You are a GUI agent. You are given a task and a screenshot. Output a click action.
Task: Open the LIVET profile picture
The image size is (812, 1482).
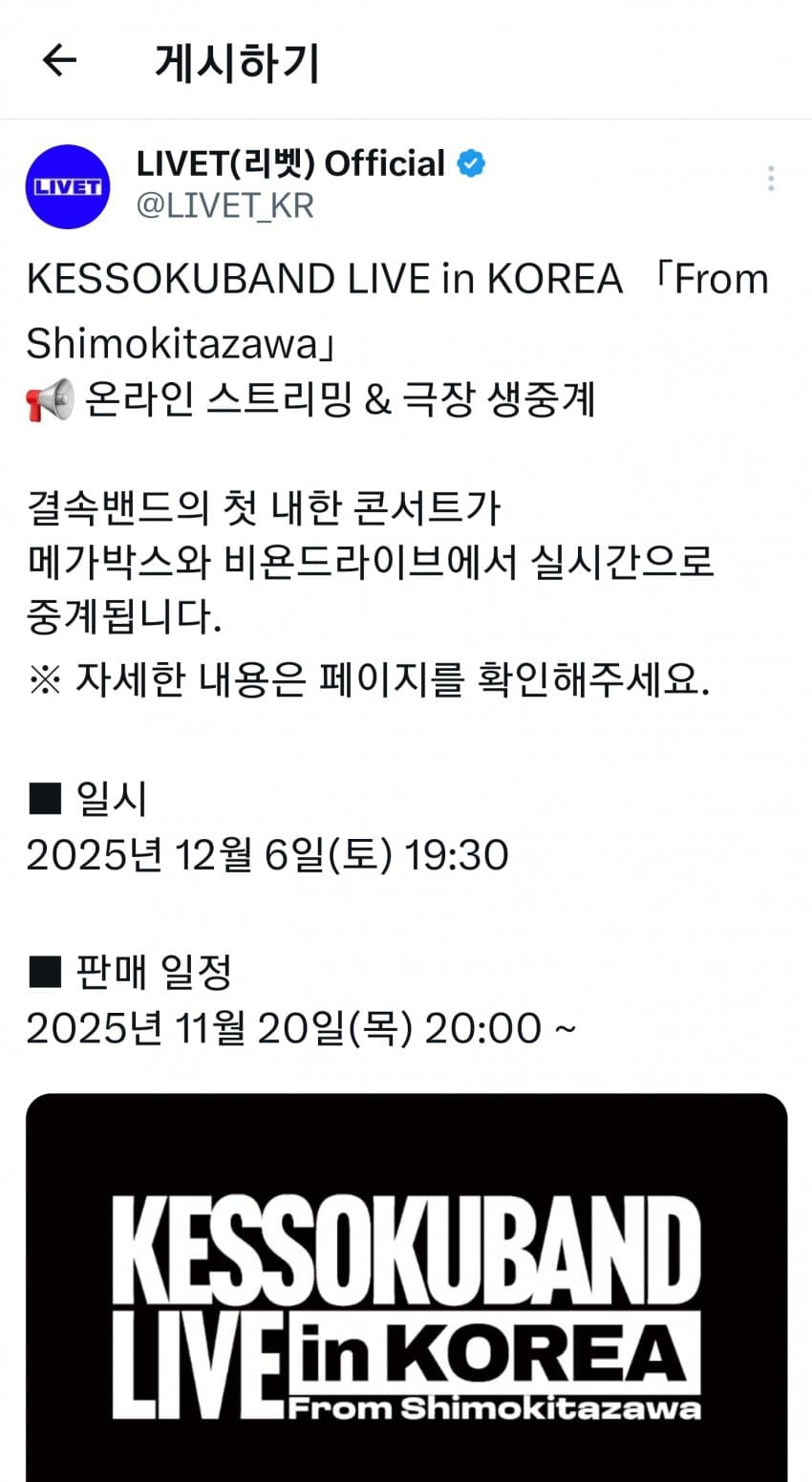68,186
